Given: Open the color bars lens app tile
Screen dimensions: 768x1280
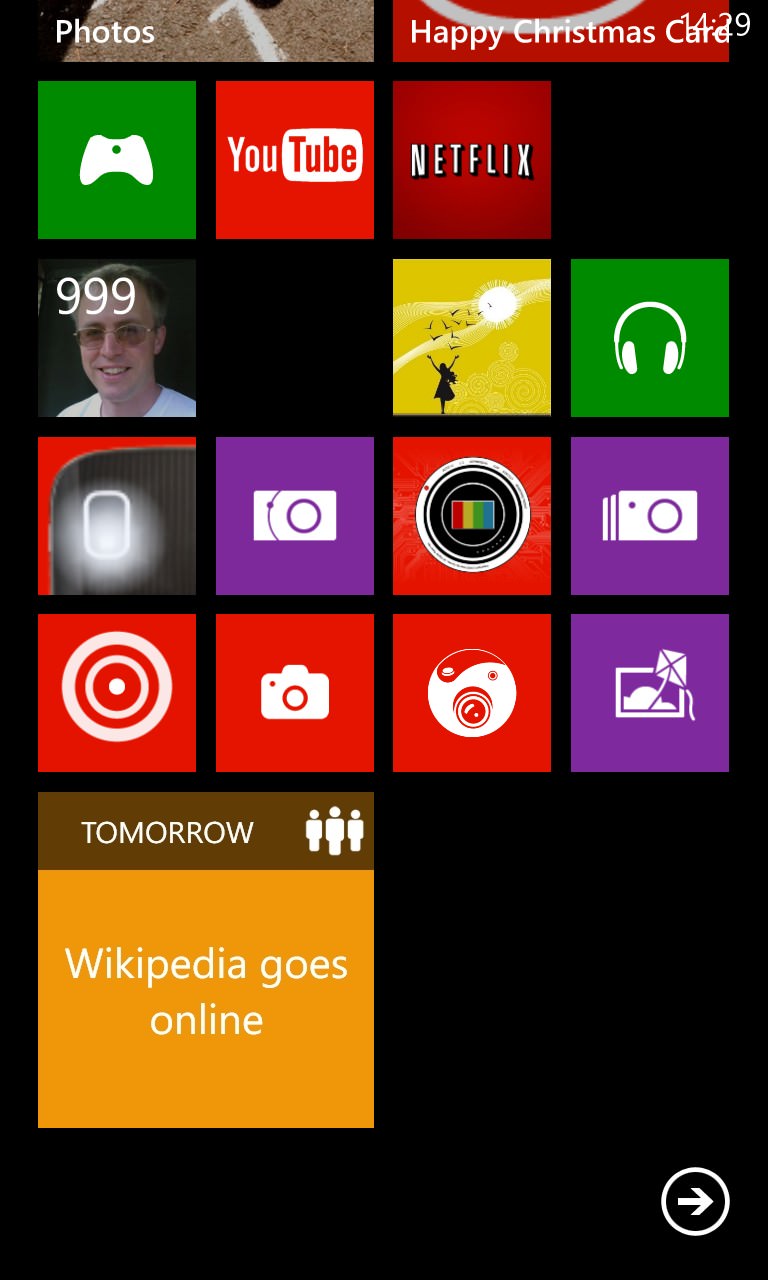Looking at the screenshot, I should 472,516.
